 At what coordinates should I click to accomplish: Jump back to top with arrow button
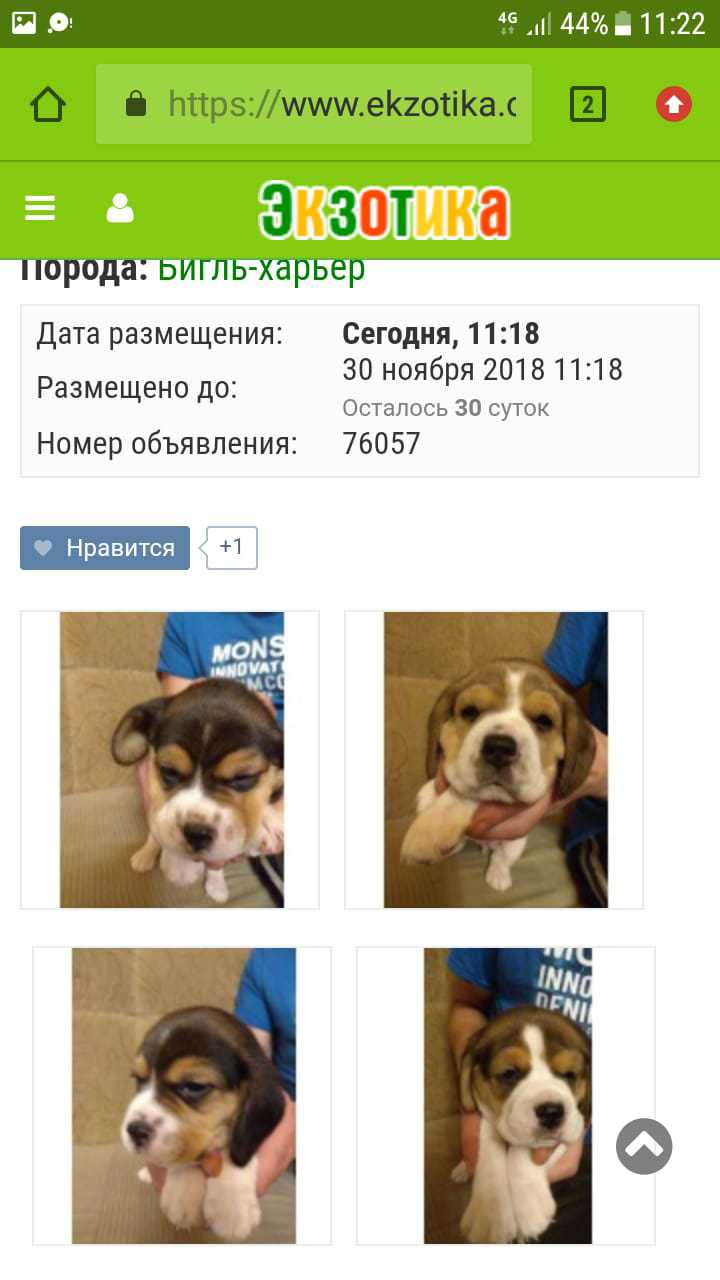(644, 1146)
